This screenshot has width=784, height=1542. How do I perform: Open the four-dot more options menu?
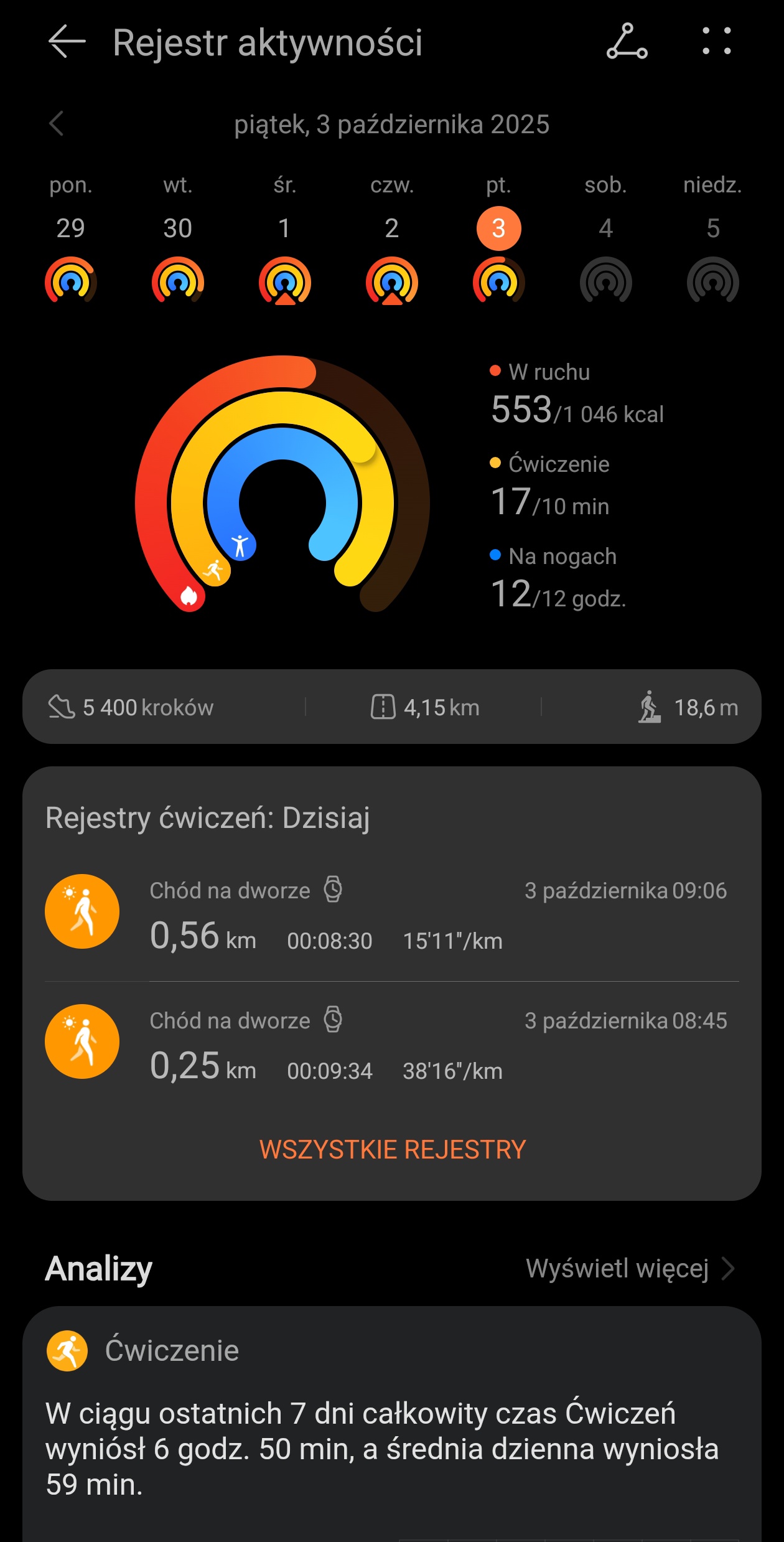716,42
